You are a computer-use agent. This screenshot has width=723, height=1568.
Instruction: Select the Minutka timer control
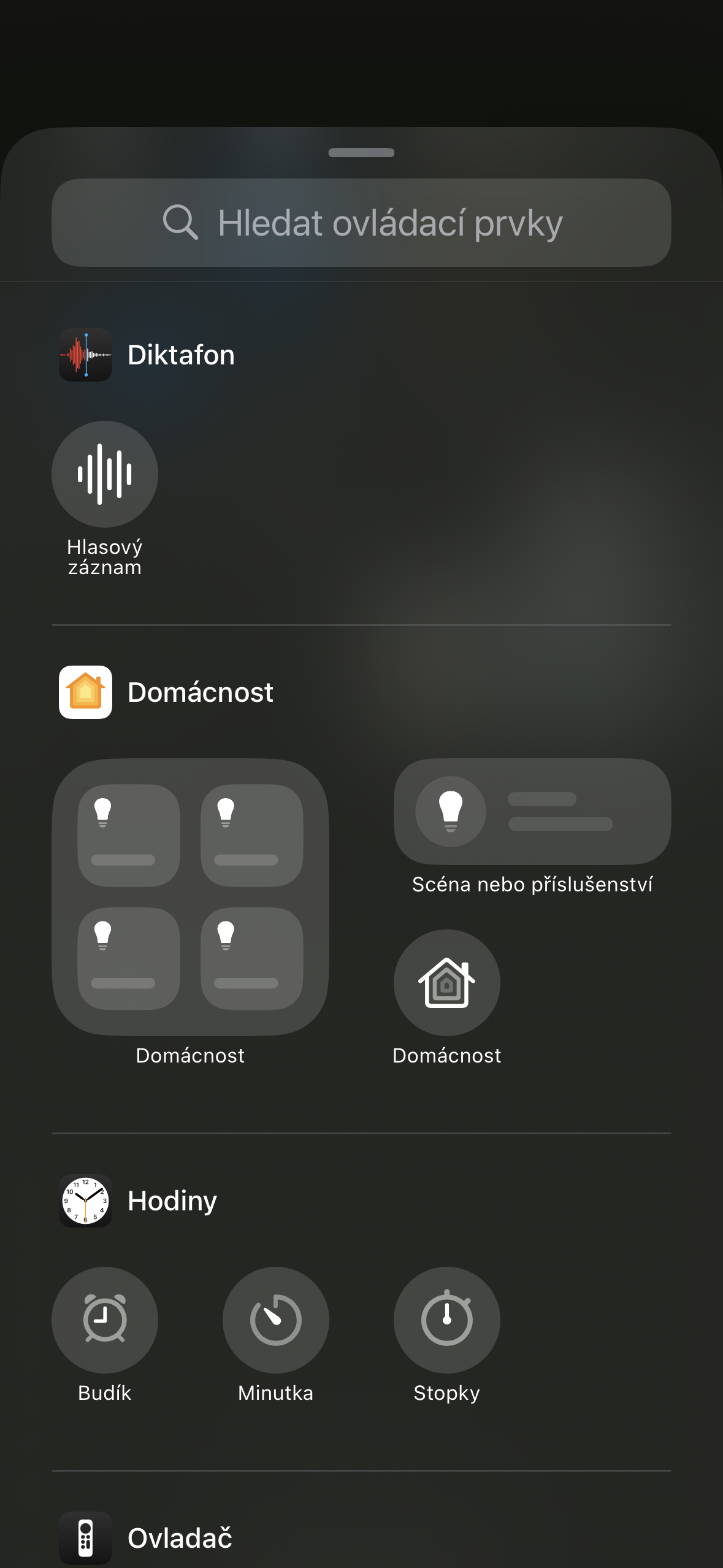point(275,1321)
